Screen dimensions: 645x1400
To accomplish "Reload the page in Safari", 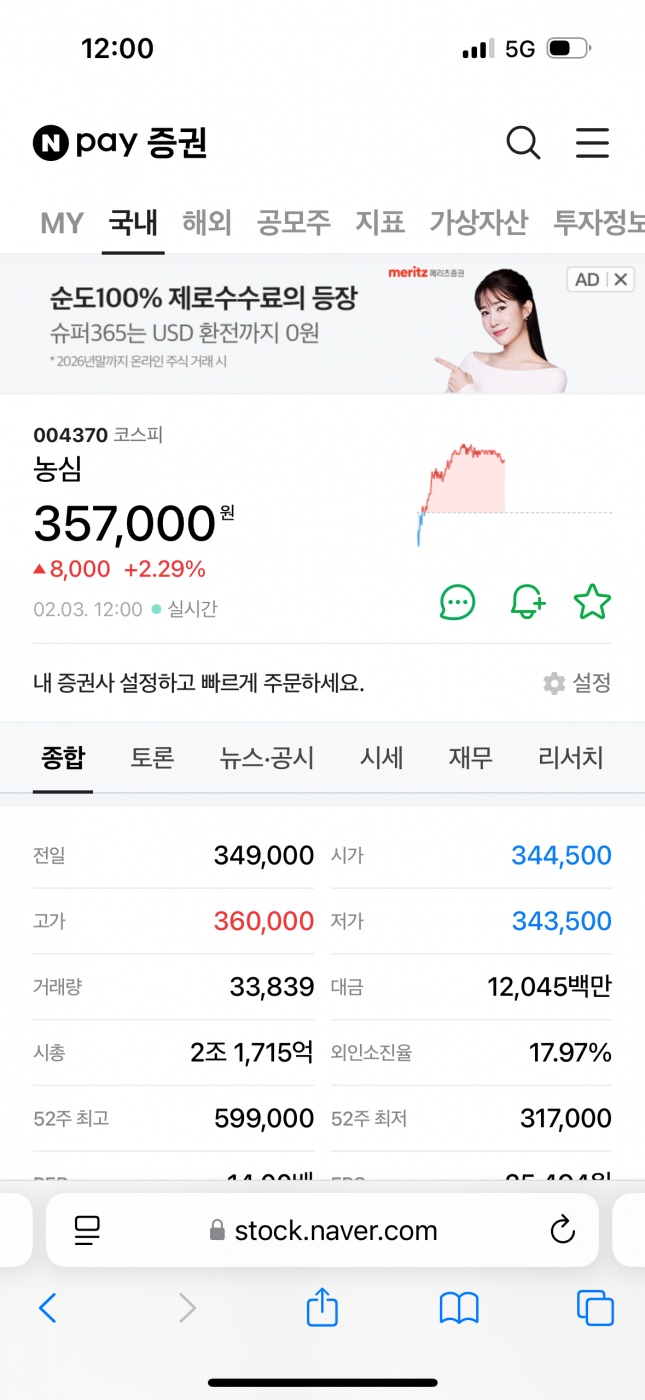I will 563,1229.
